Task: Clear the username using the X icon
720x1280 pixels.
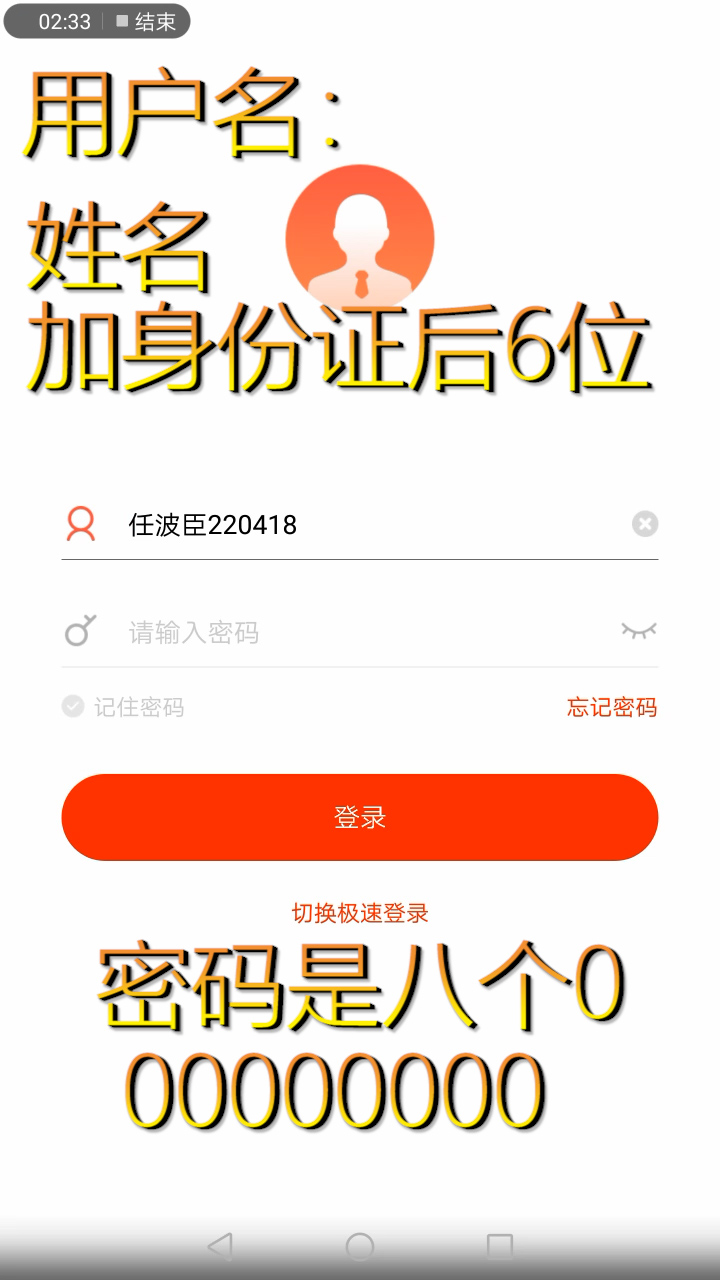Action: (646, 522)
